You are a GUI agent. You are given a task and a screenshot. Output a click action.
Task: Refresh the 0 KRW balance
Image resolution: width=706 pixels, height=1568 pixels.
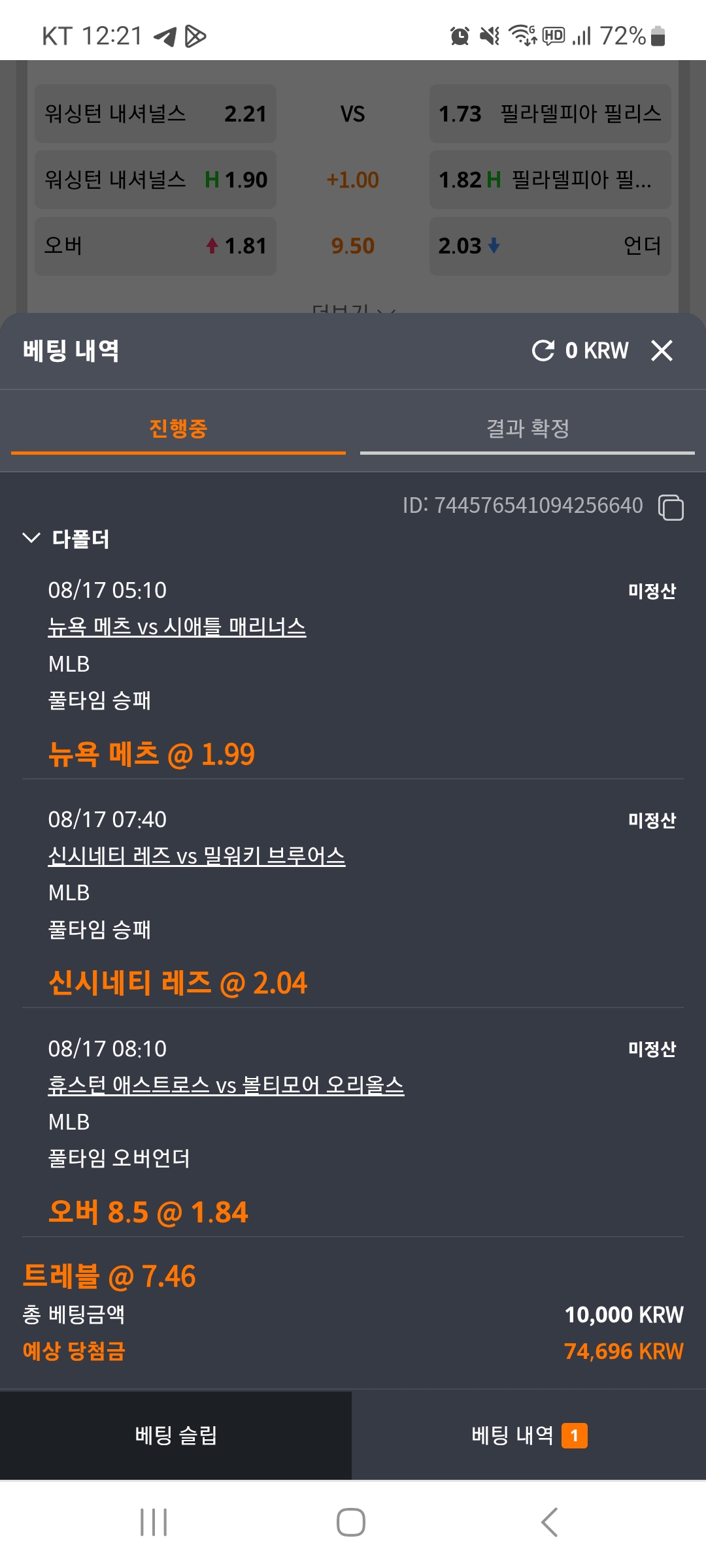[x=543, y=351]
